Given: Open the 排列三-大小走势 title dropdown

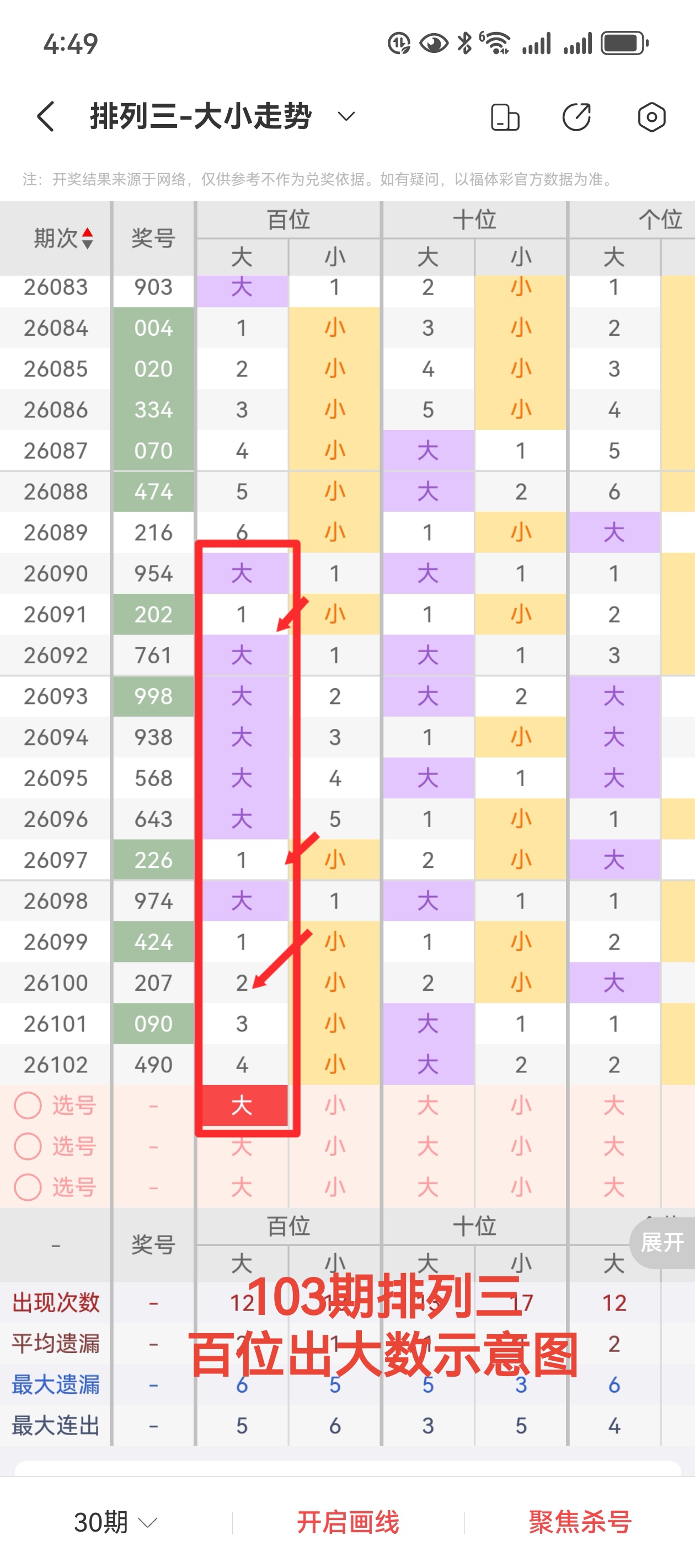Looking at the screenshot, I should (x=346, y=116).
